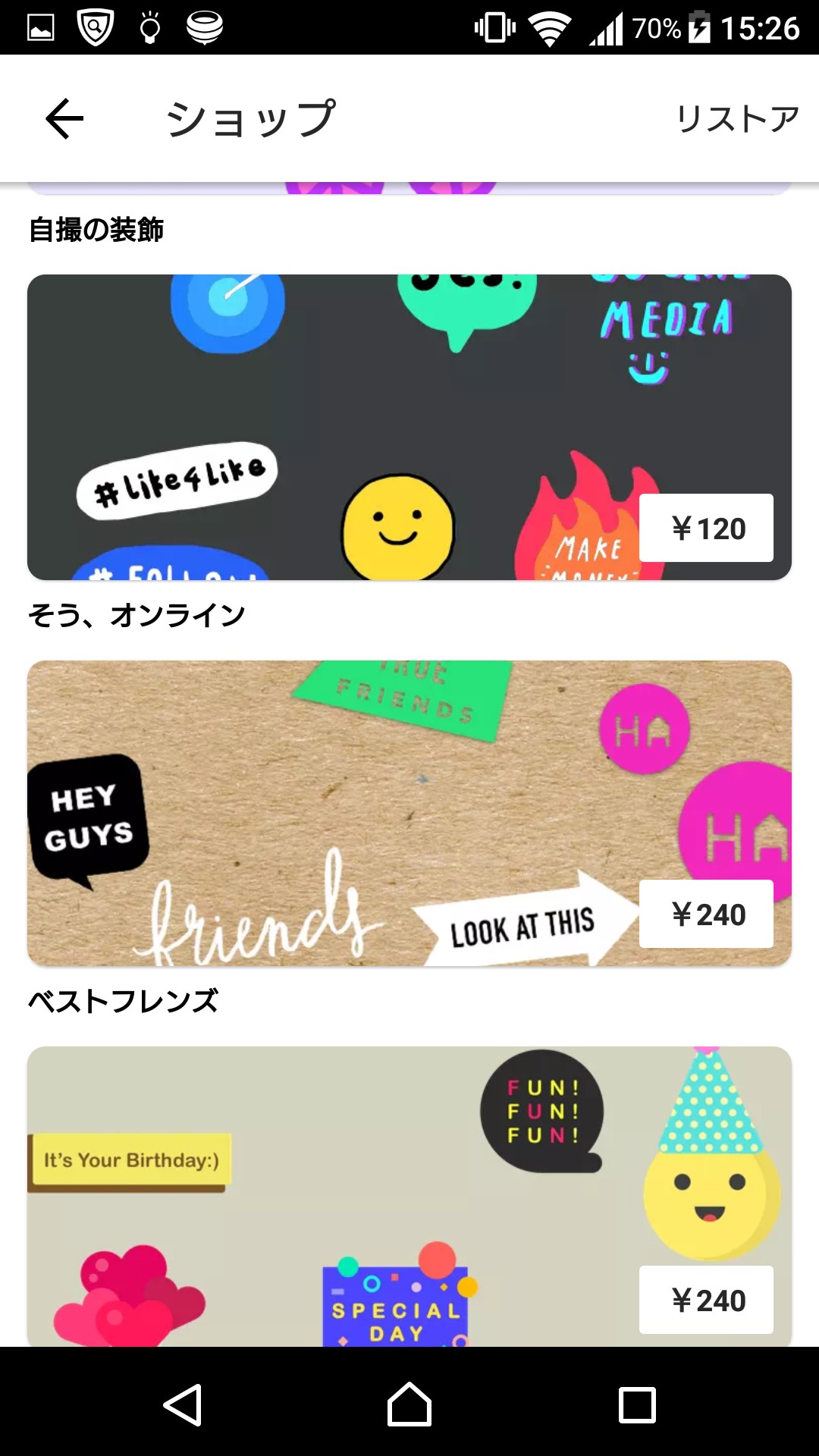Tap リストア to restore purchases
This screenshot has width=819, height=1456.
pos(737,119)
